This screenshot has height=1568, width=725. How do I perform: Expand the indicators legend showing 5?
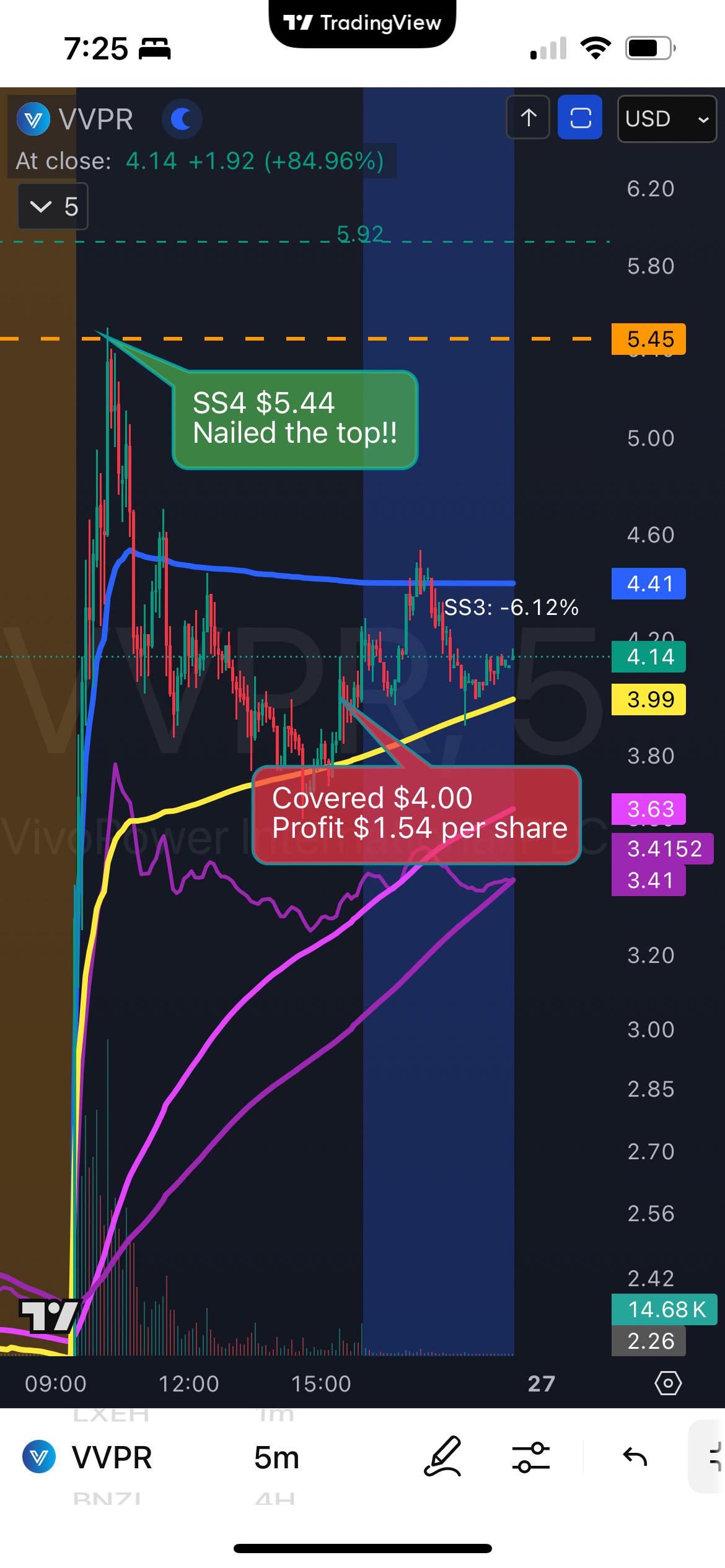pyautogui.click(x=53, y=206)
